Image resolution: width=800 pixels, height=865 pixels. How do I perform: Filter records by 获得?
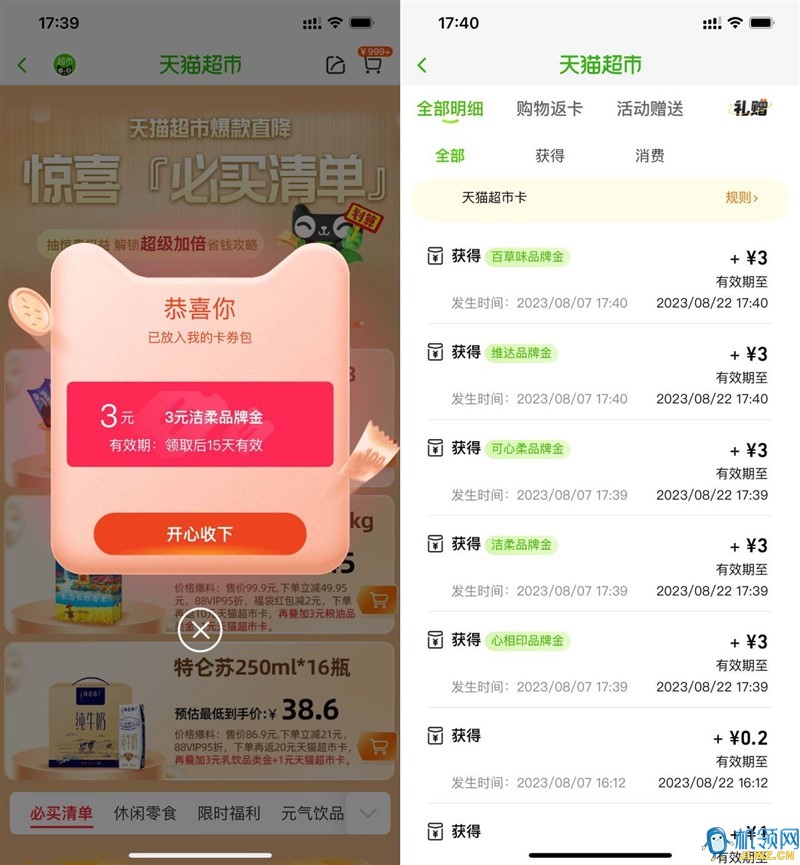coord(549,155)
